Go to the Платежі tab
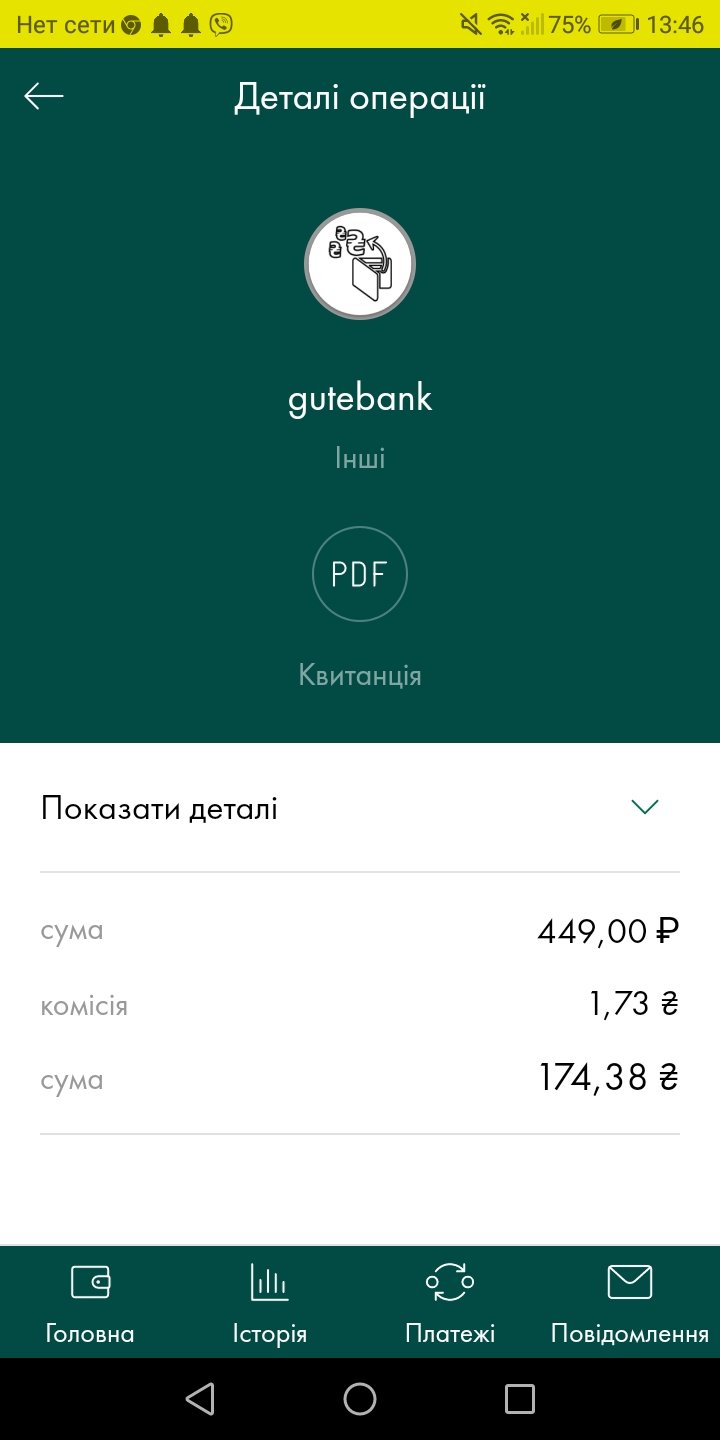This screenshot has height=1440, width=720. [x=450, y=1302]
